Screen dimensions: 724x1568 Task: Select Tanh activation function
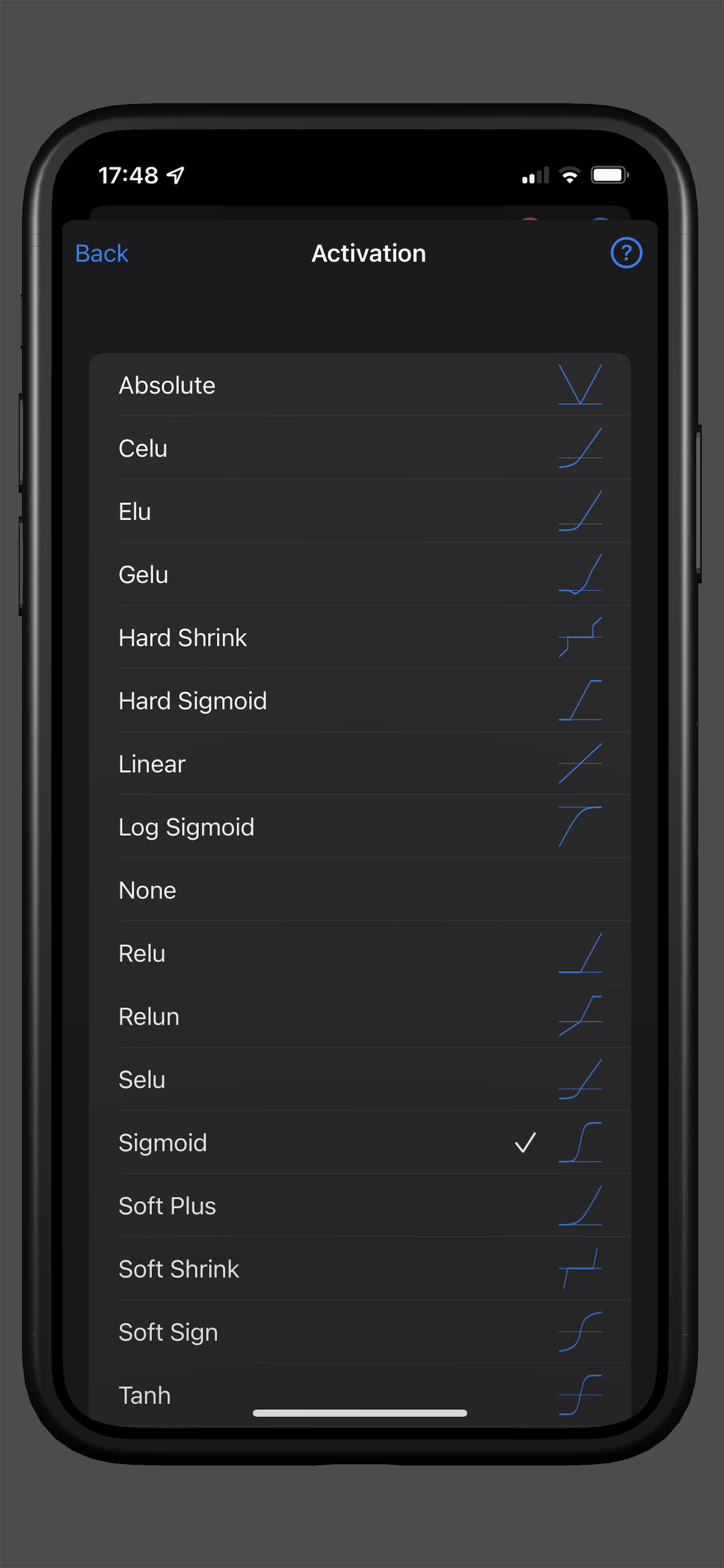pos(359,1394)
